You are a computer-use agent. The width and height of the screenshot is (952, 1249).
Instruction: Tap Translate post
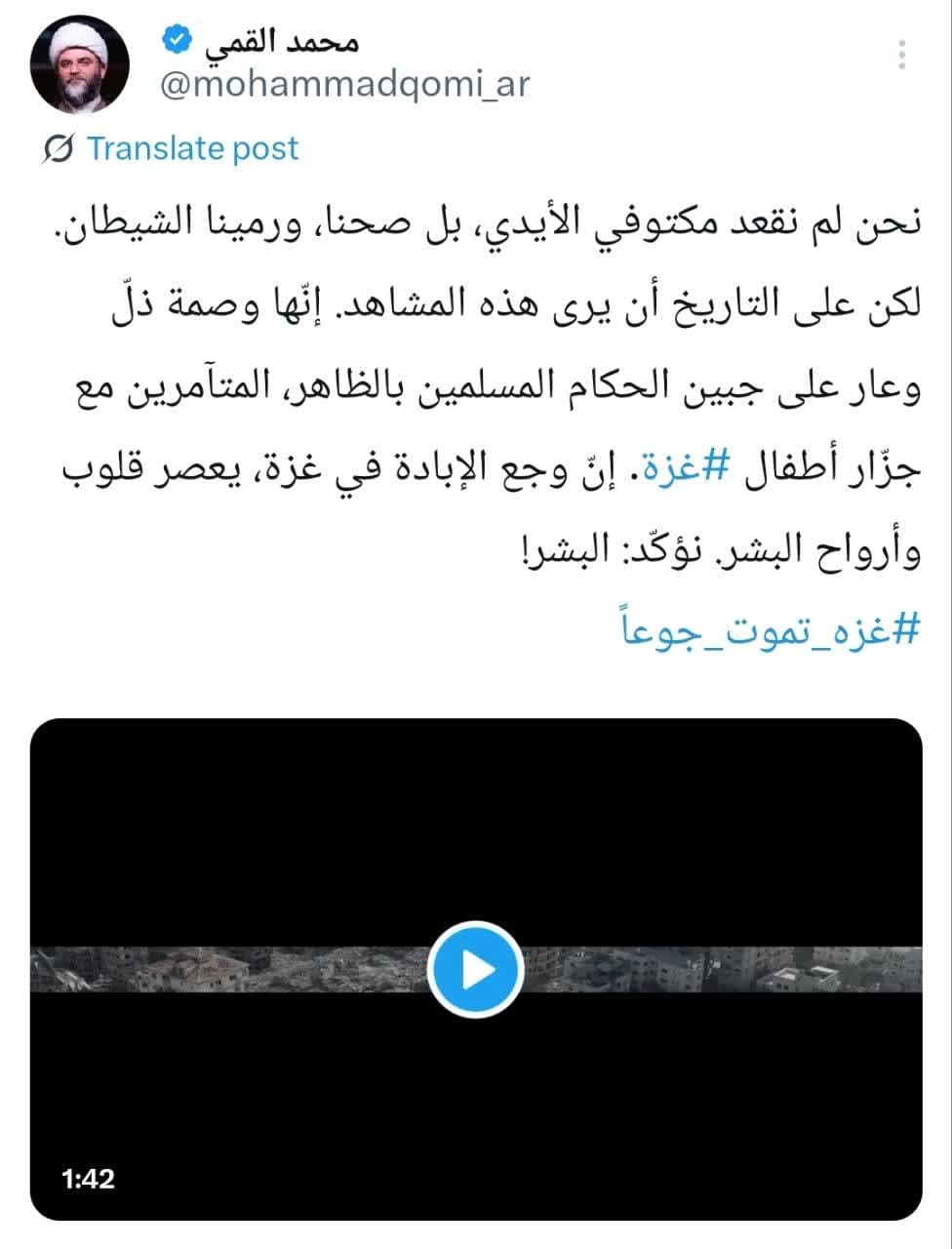pyautogui.click(x=192, y=148)
